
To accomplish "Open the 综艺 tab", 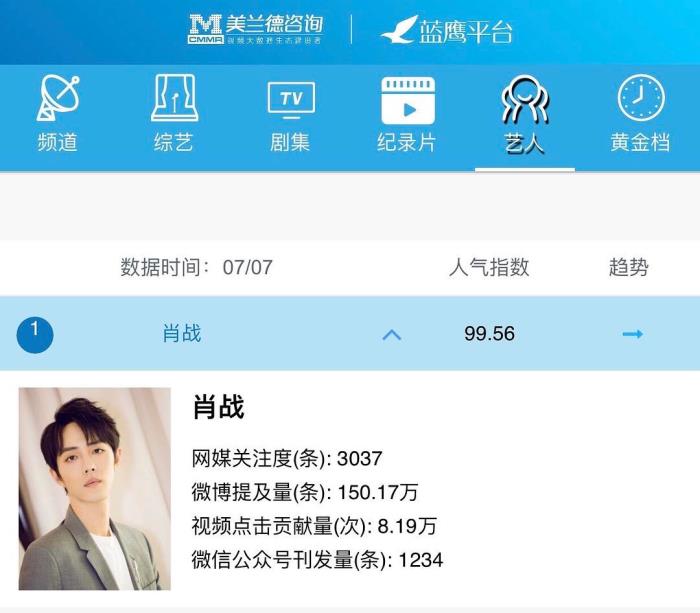I will [x=173, y=116].
